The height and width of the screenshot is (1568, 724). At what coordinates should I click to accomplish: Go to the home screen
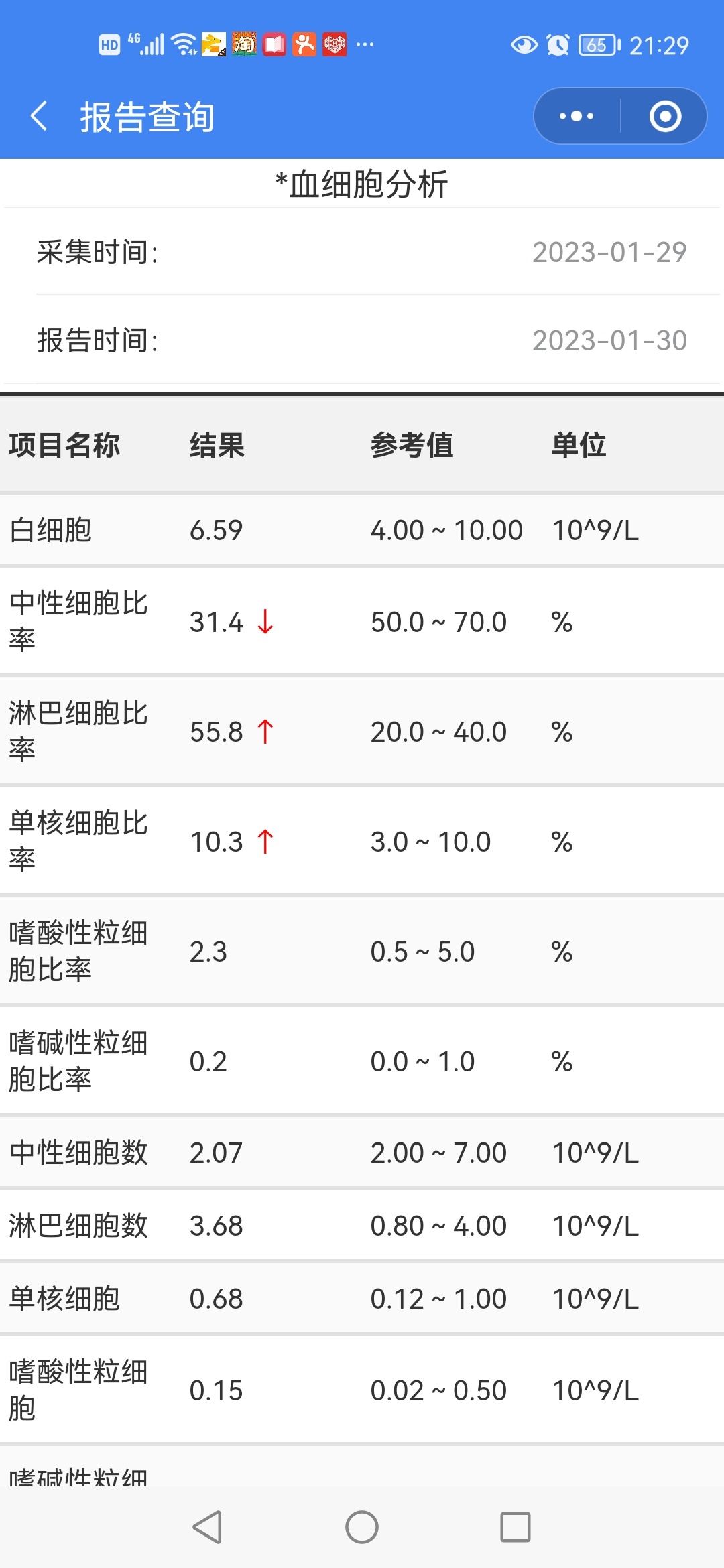362,1527
